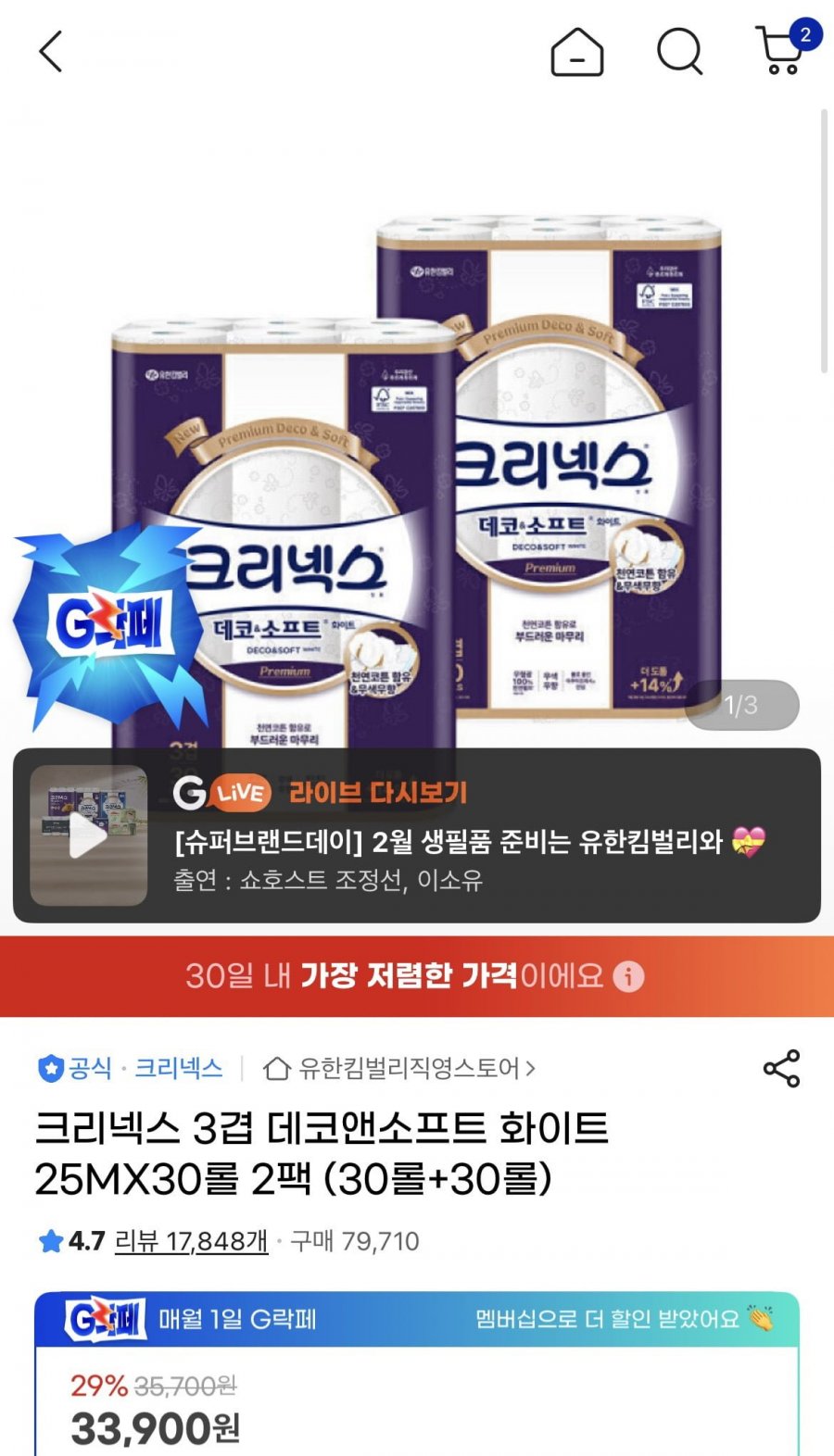Open the search magnifier icon
Image resolution: width=834 pixels, height=1456 pixels.
pos(680,51)
